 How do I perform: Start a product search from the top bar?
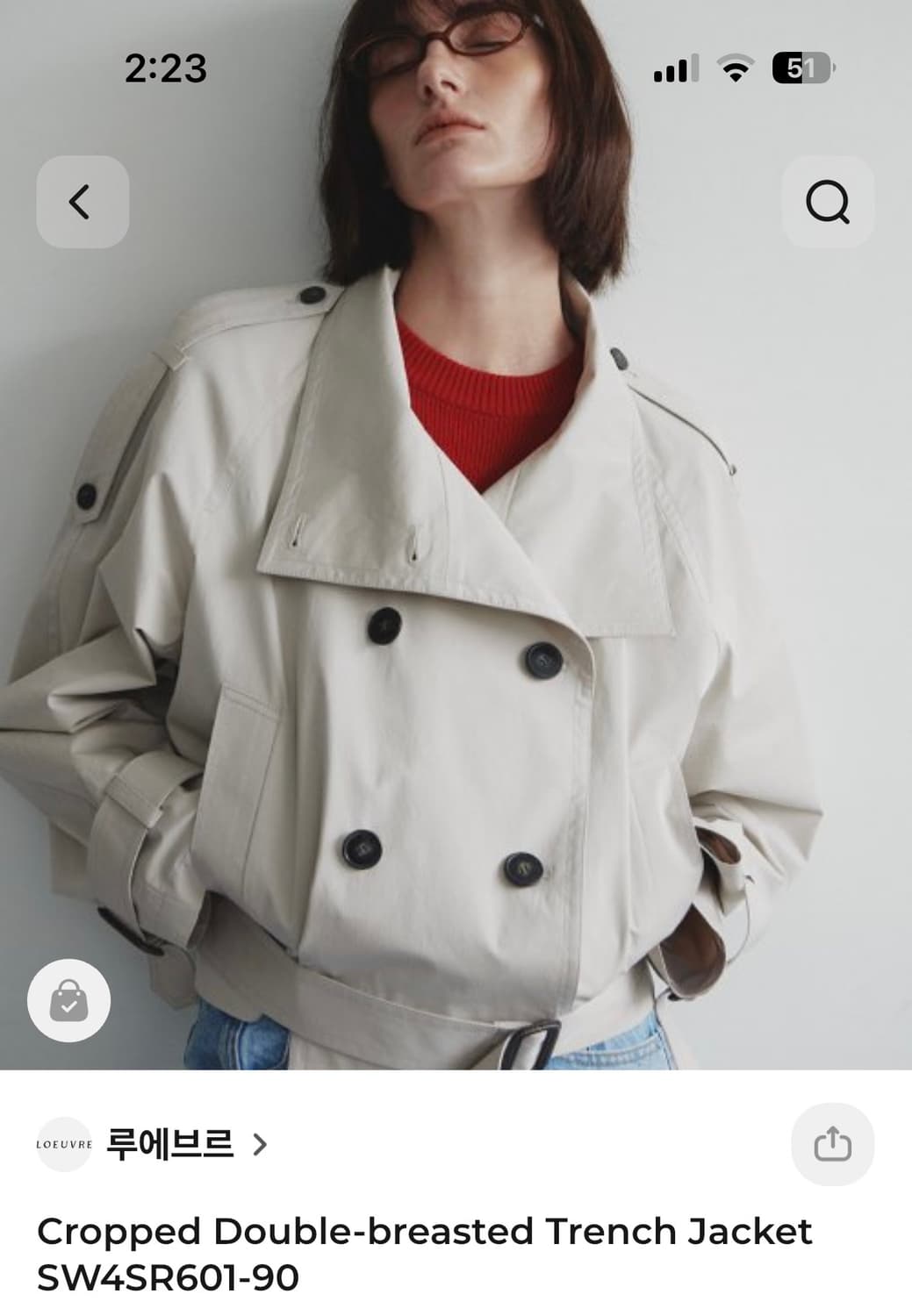coord(828,201)
